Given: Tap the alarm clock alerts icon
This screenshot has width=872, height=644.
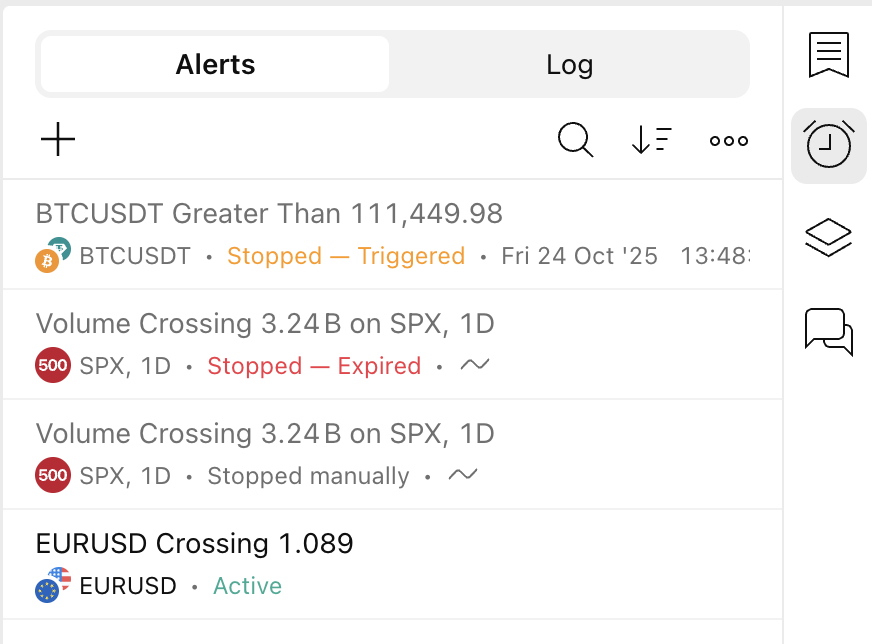Looking at the screenshot, I should point(828,145).
